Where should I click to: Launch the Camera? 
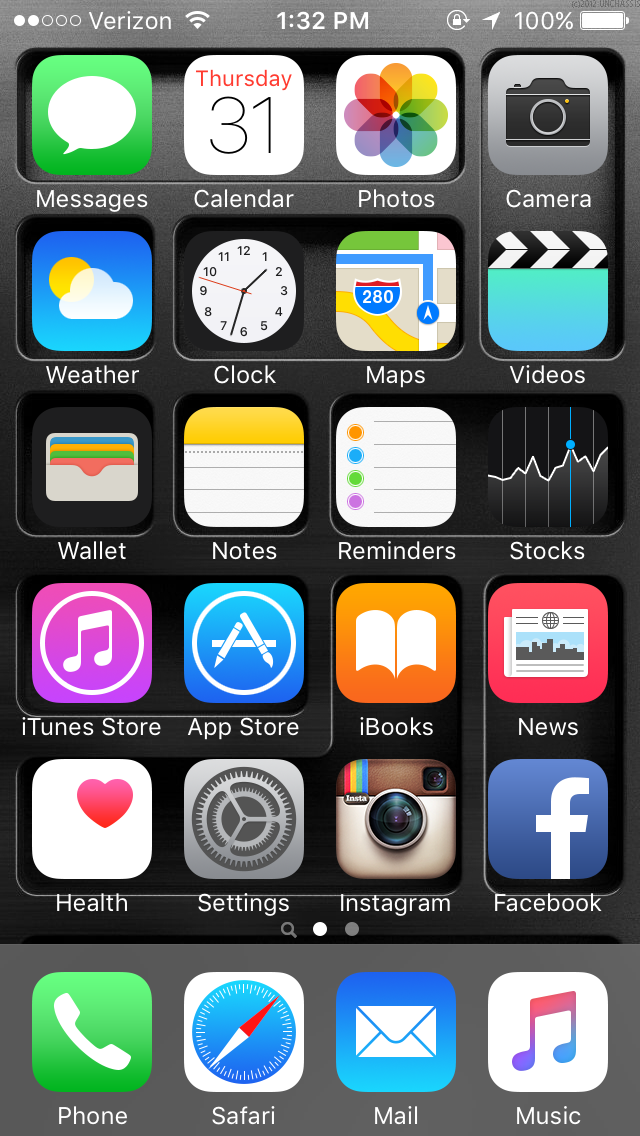tap(548, 115)
